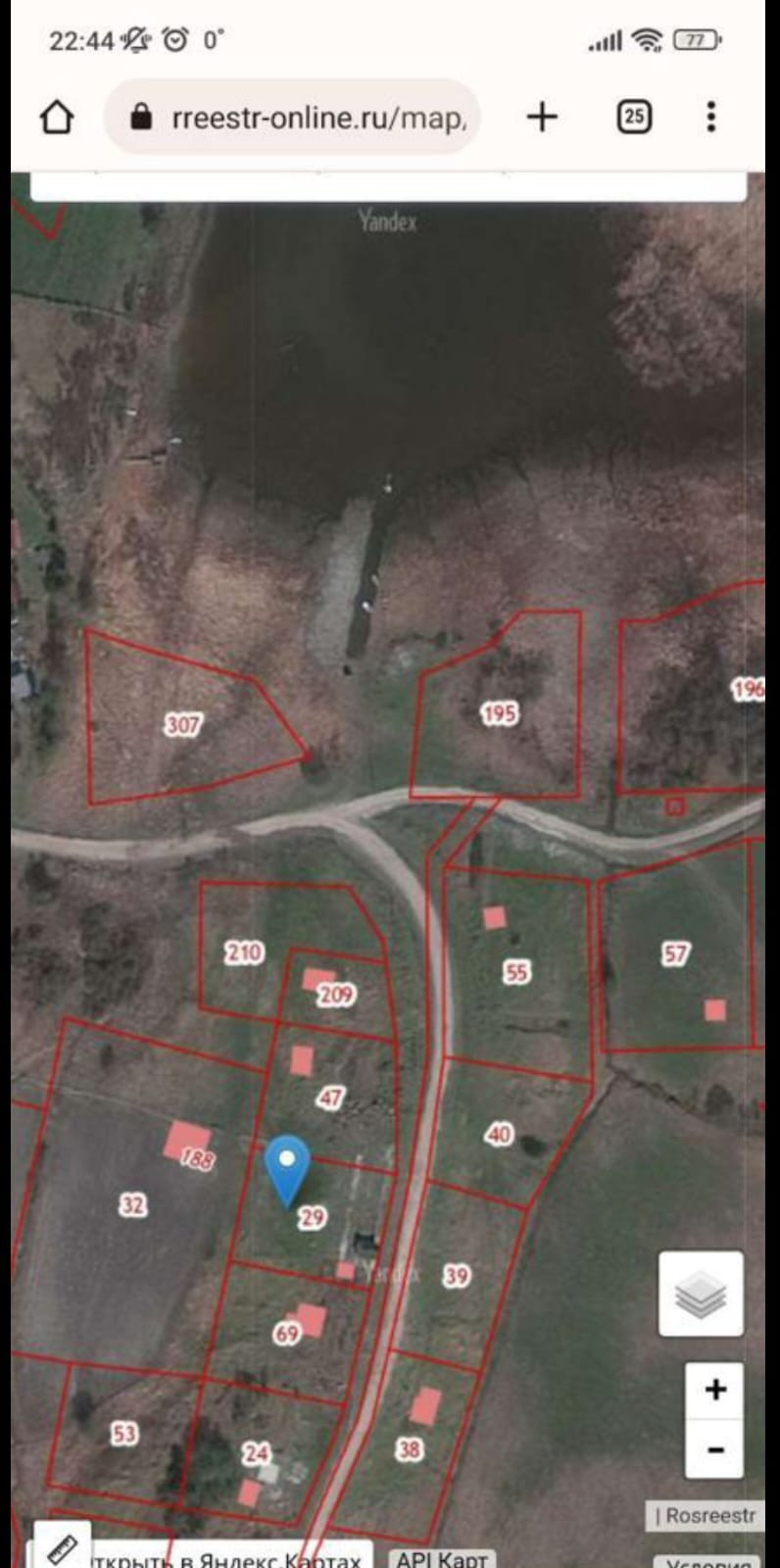Show the 25 open tabs
780x1568 pixels.
coord(634,118)
